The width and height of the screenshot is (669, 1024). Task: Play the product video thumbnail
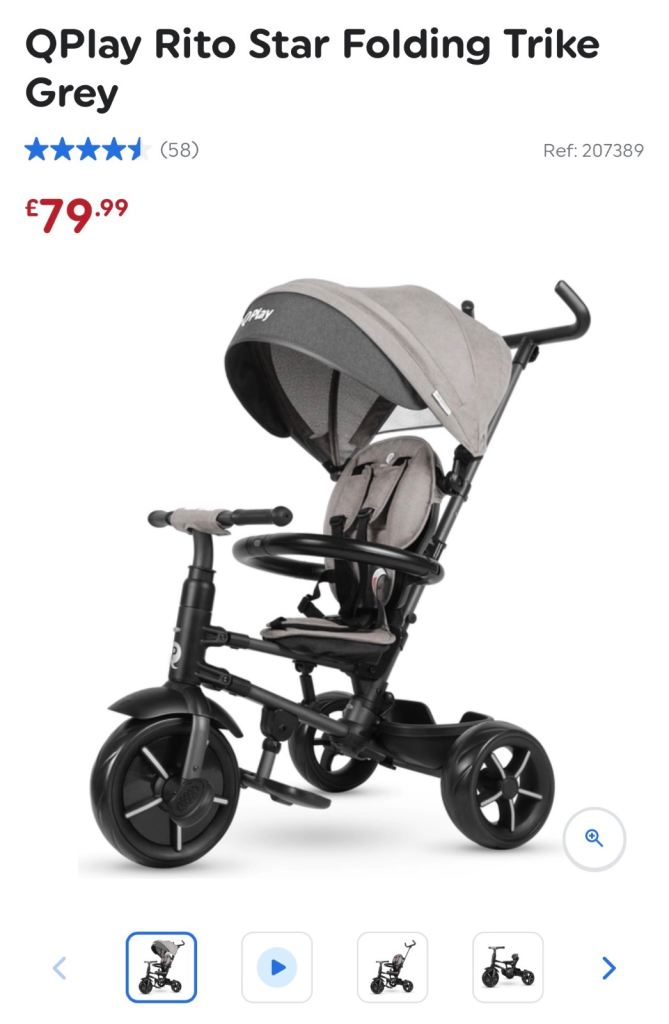click(x=277, y=967)
